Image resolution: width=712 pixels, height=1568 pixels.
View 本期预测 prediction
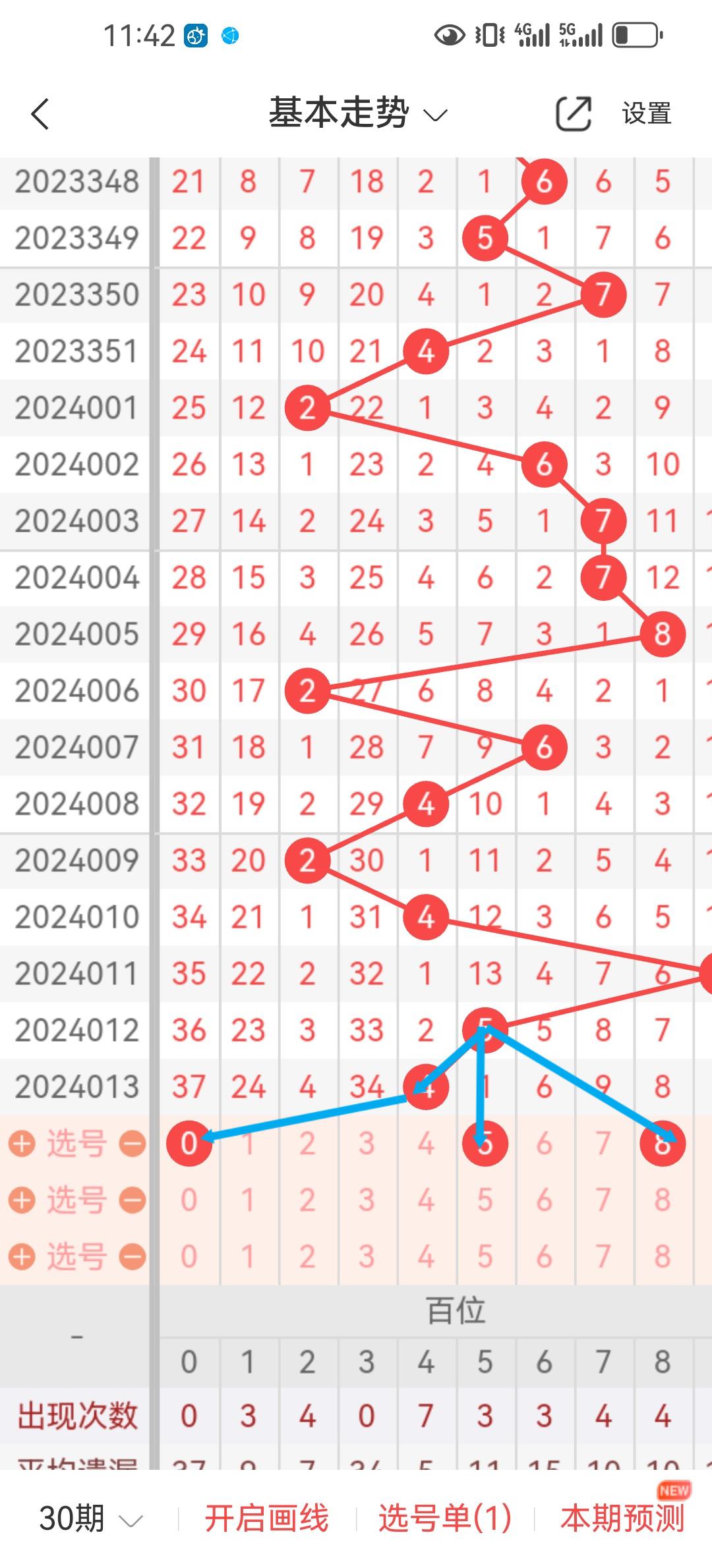(x=622, y=1519)
